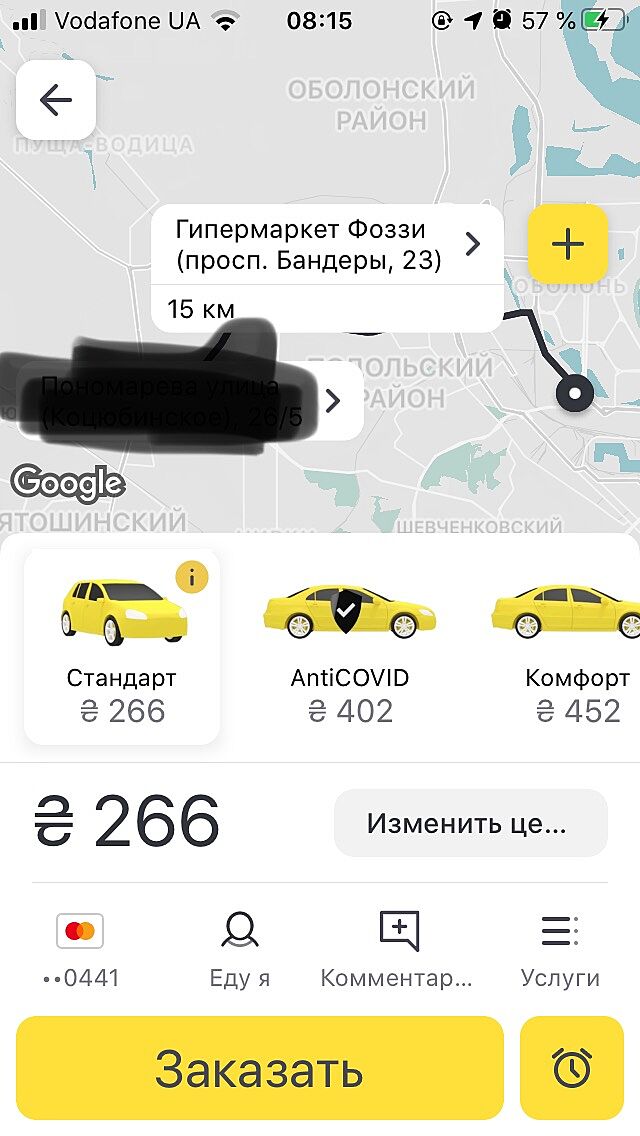This screenshot has width=640, height=1136.
Task: Open the Услуги extra services
Action: [560, 951]
